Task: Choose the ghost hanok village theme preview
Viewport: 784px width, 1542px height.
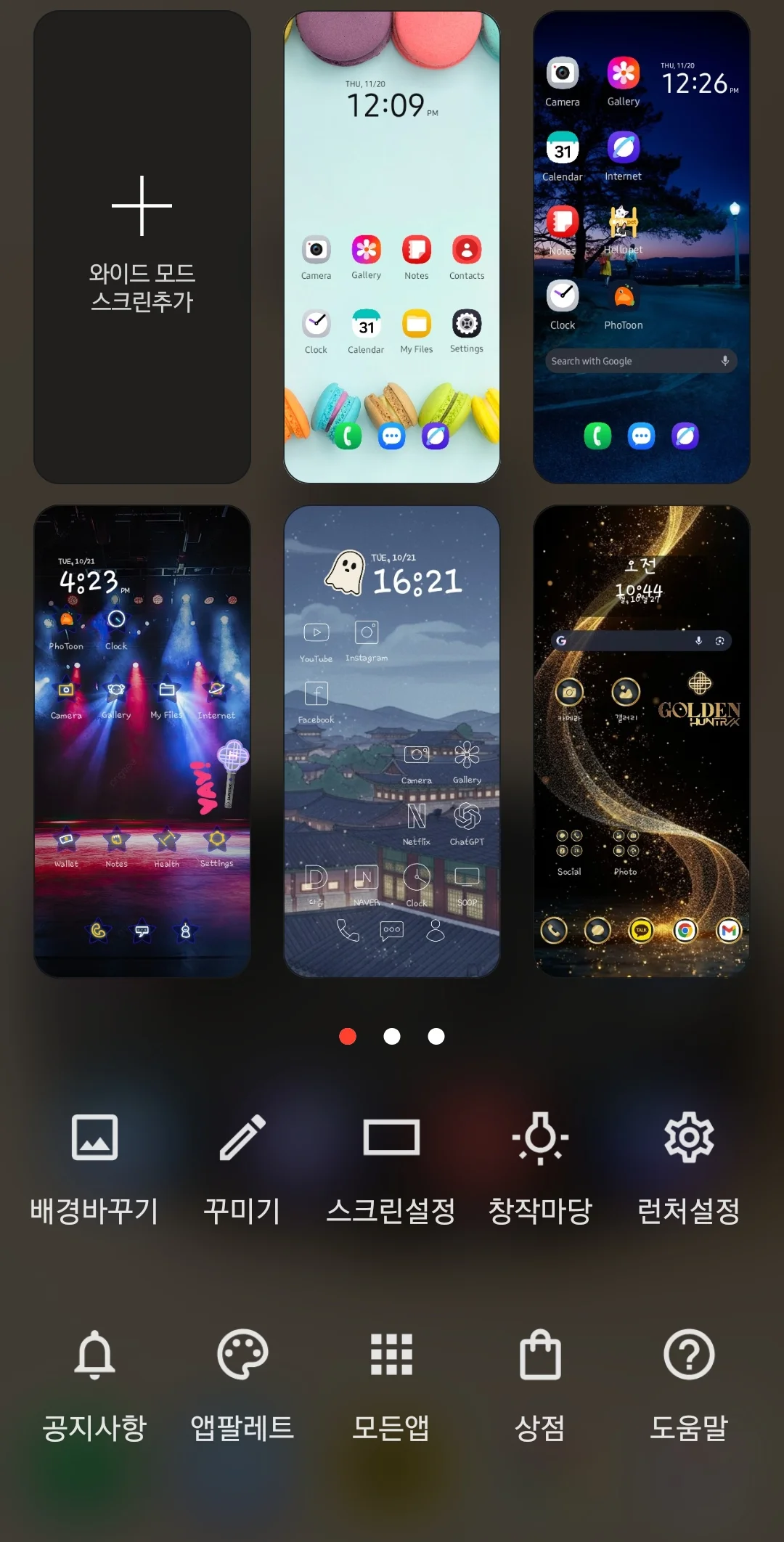Action: (x=392, y=741)
